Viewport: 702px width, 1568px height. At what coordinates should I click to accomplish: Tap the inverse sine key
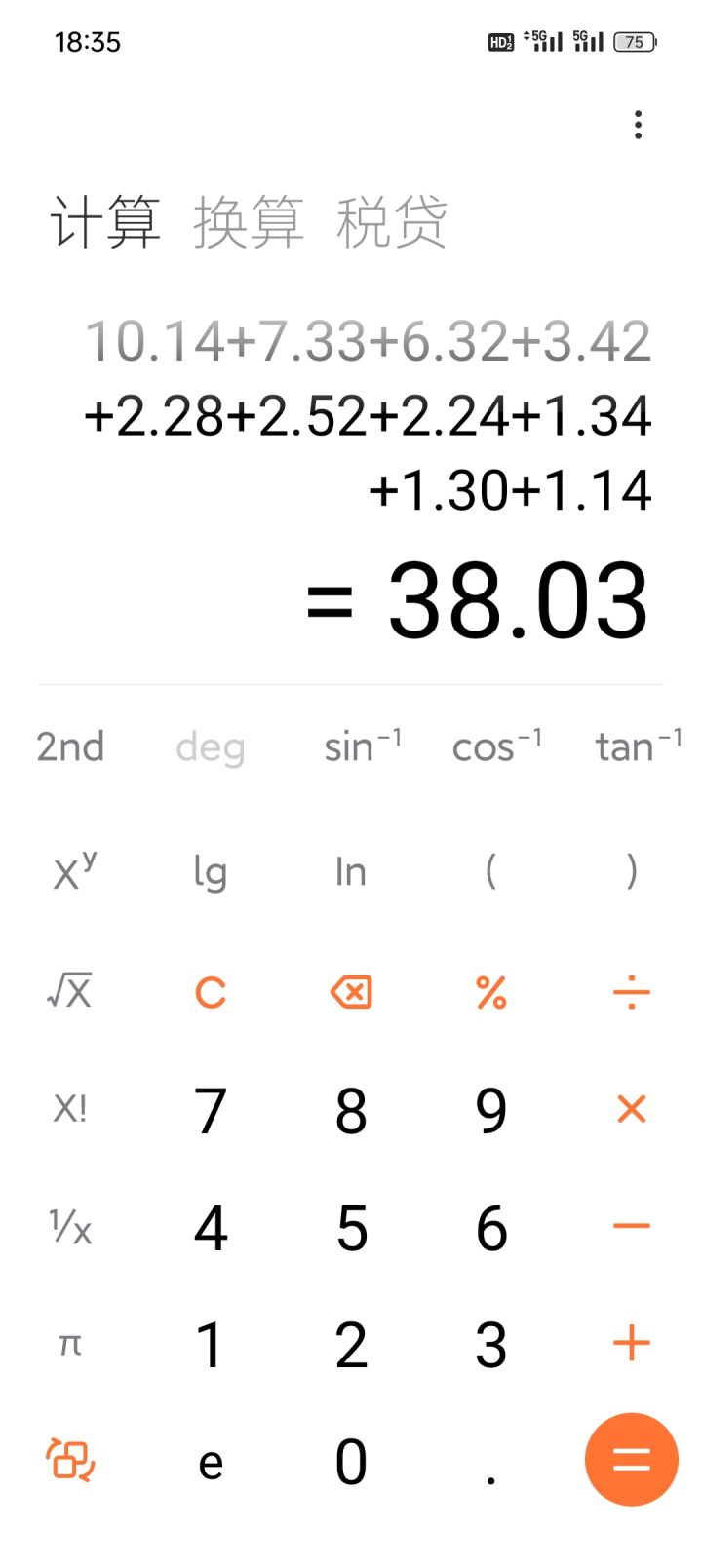click(x=362, y=747)
